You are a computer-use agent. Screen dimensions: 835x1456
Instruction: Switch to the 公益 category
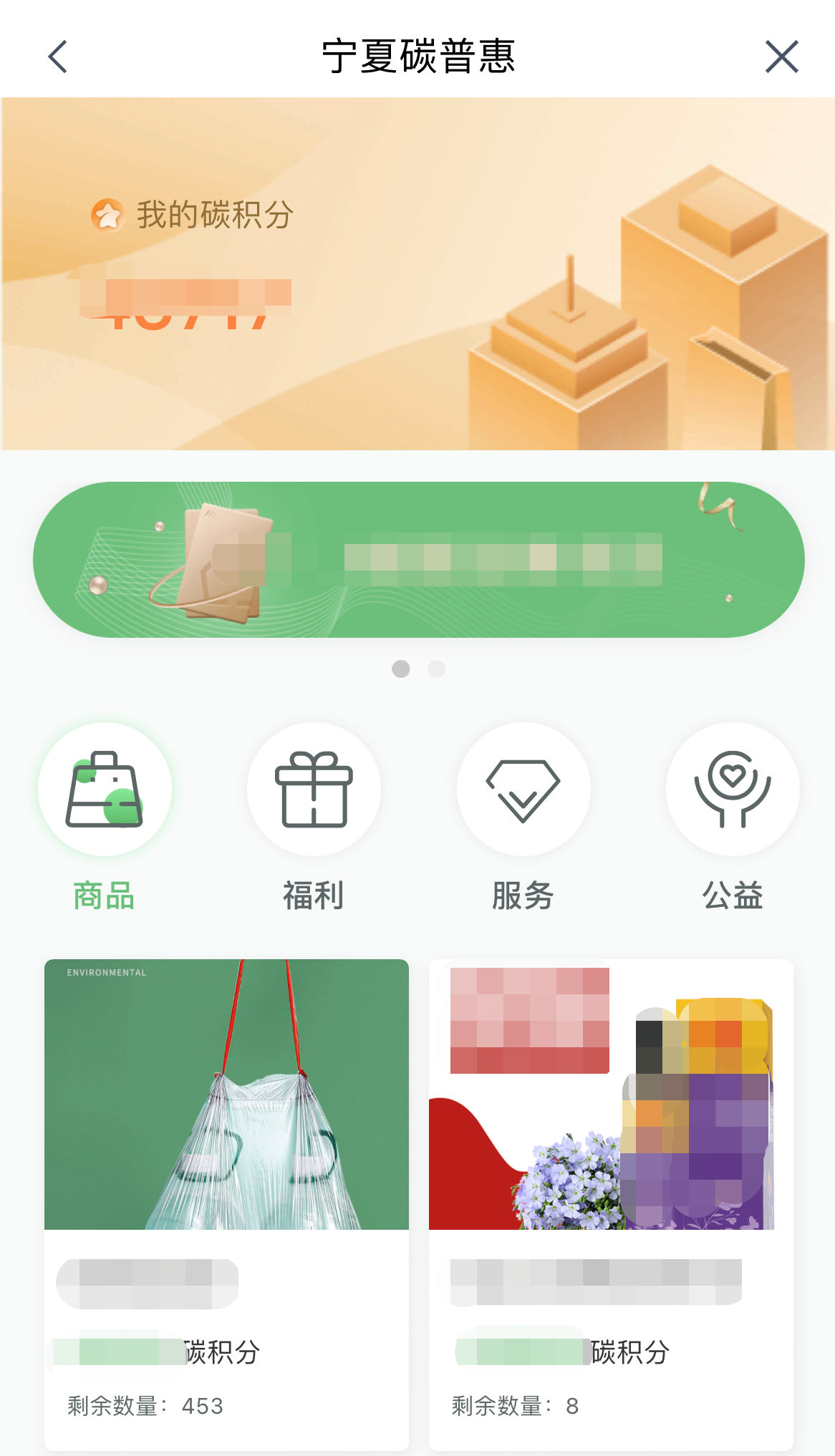point(733,817)
